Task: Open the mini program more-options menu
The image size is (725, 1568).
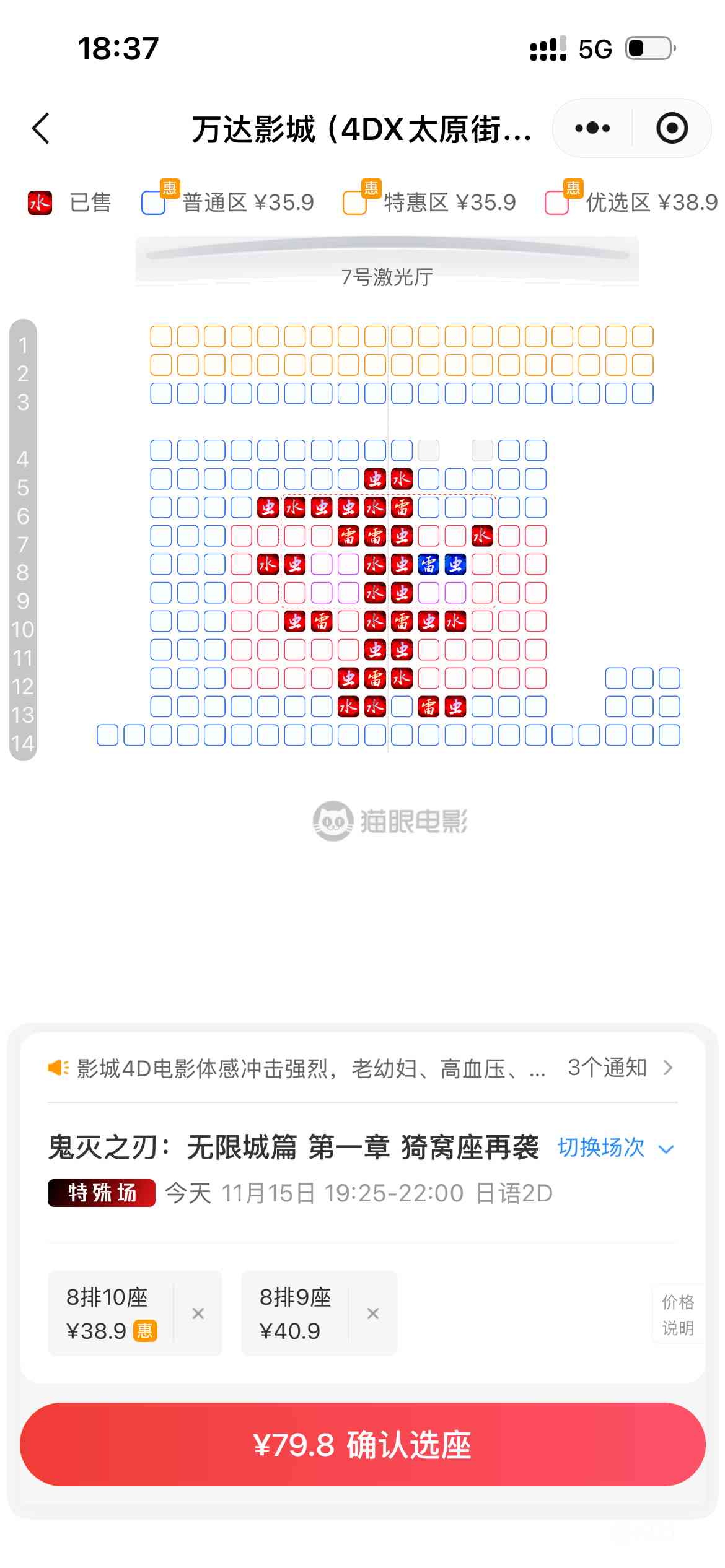Action: pos(592,128)
